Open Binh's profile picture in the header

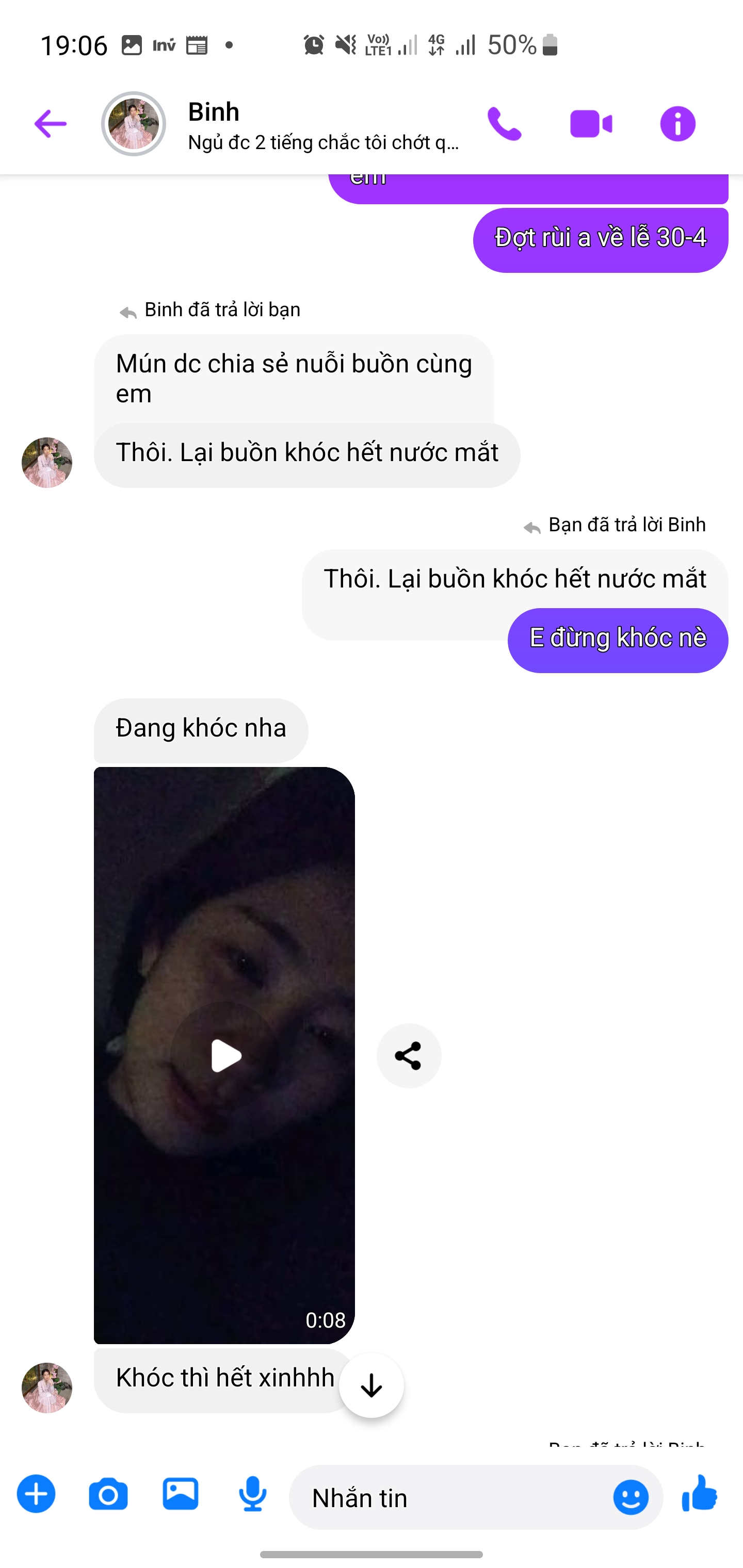[x=133, y=124]
